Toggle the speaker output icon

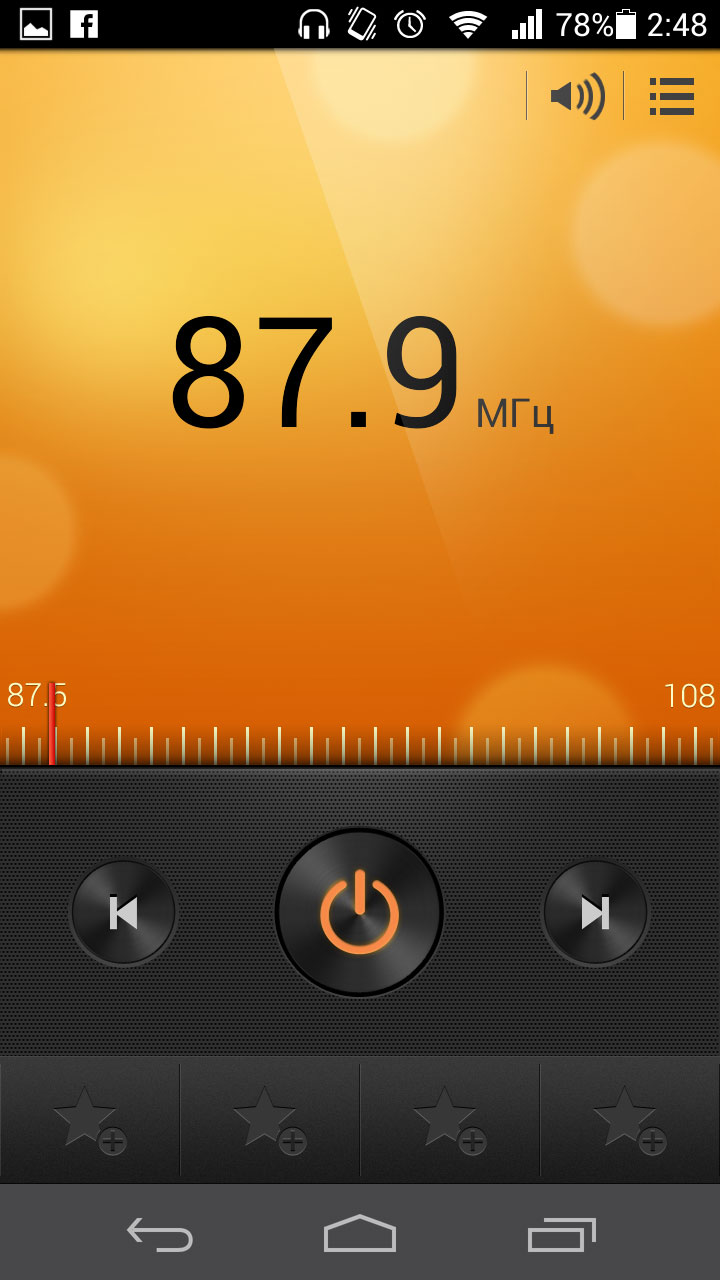tap(577, 96)
